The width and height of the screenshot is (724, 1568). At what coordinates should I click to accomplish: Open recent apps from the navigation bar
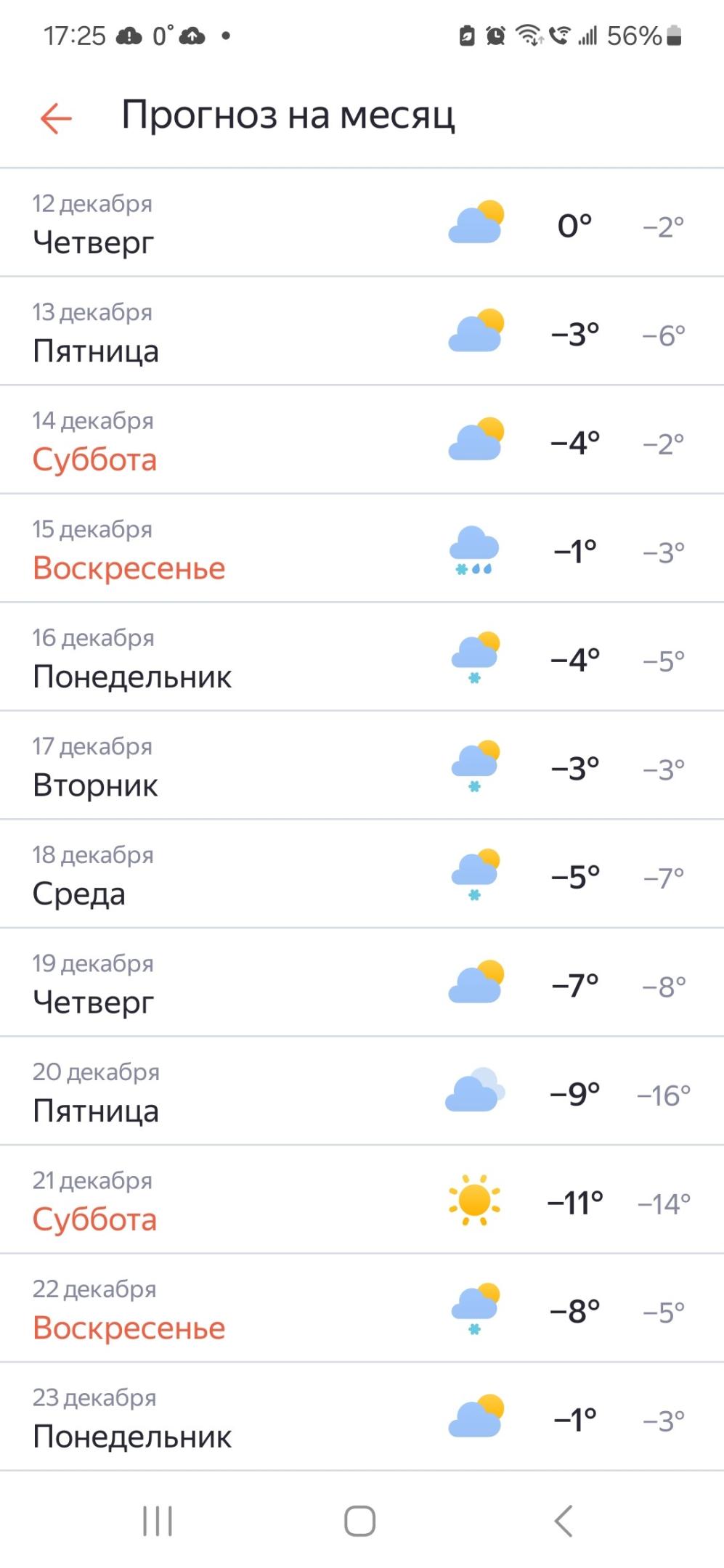coord(158,1521)
